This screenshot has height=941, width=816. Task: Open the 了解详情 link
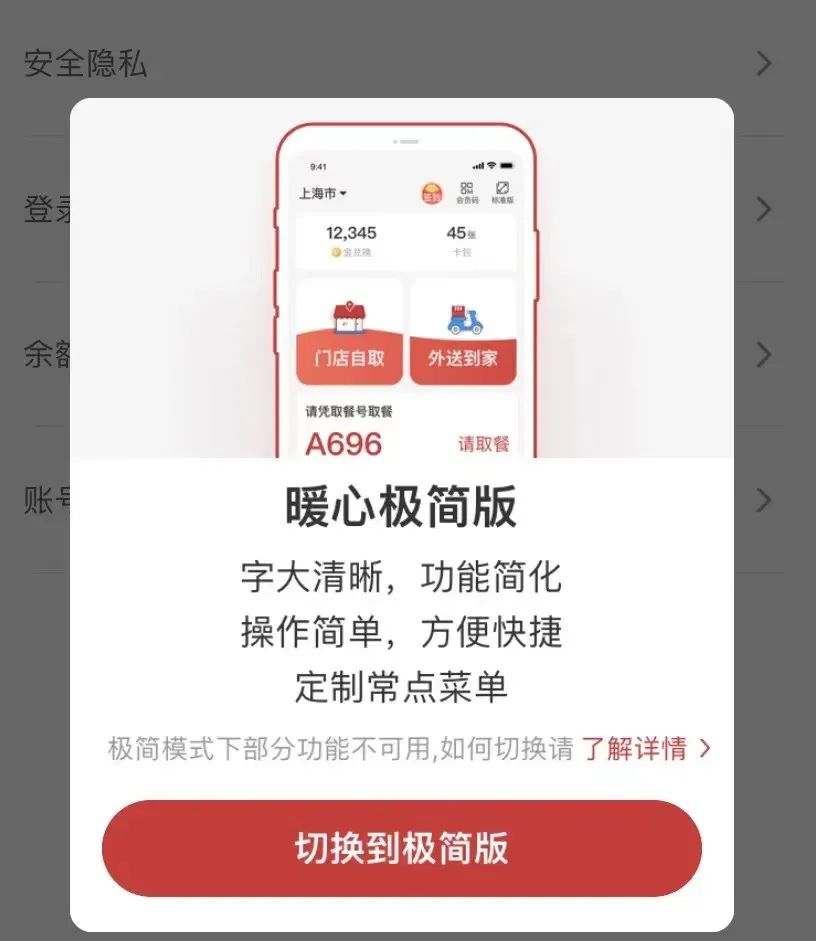644,748
